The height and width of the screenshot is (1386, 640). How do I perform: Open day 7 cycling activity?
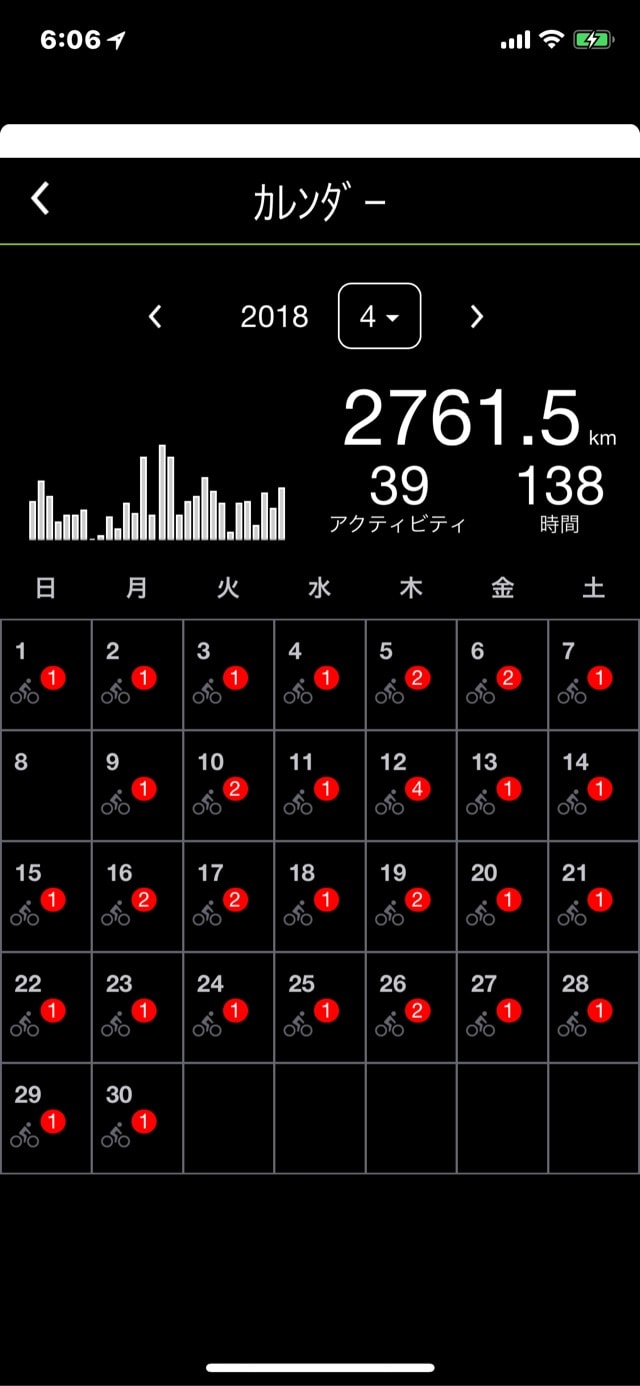594,674
